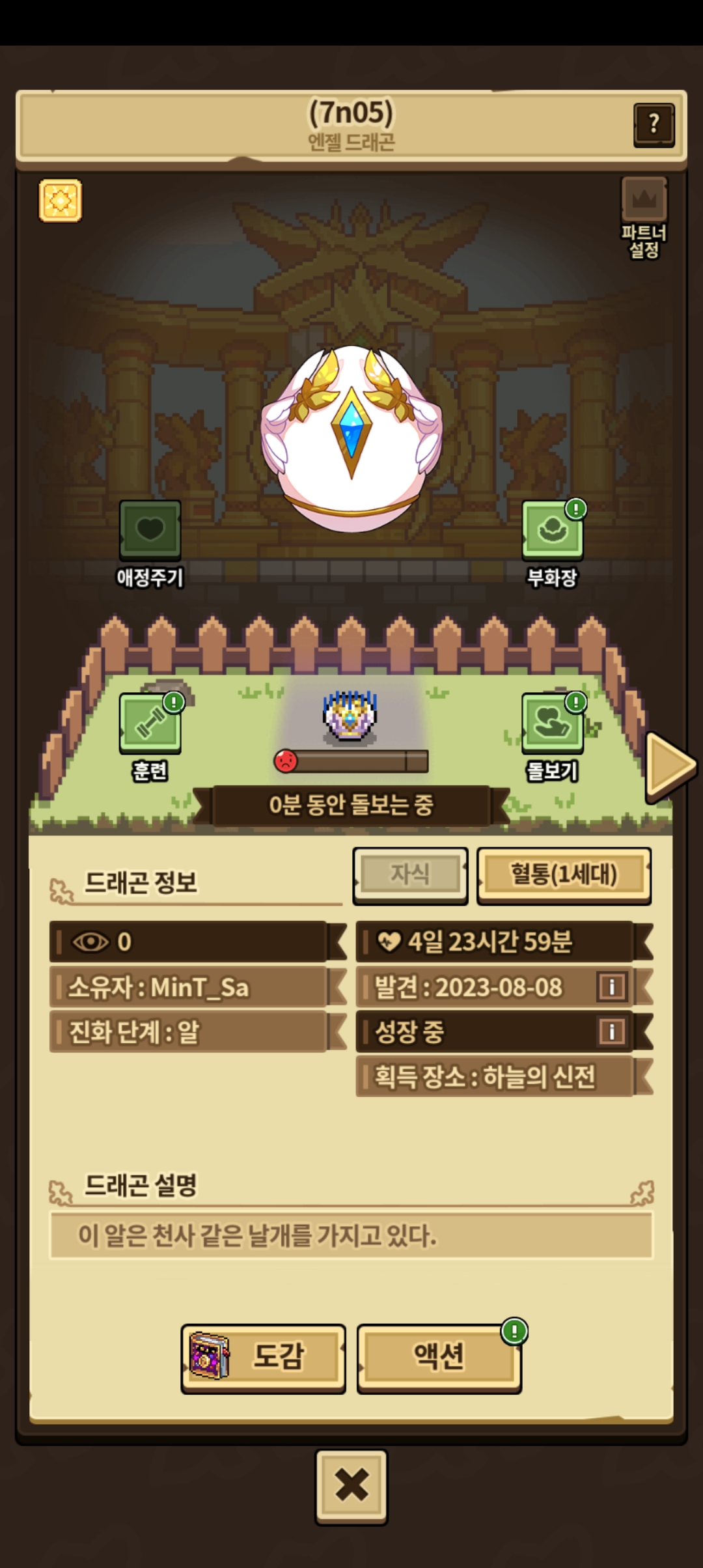The image size is (703, 1568).
Task: Tap the 애정주기 affection button
Action: [150, 530]
